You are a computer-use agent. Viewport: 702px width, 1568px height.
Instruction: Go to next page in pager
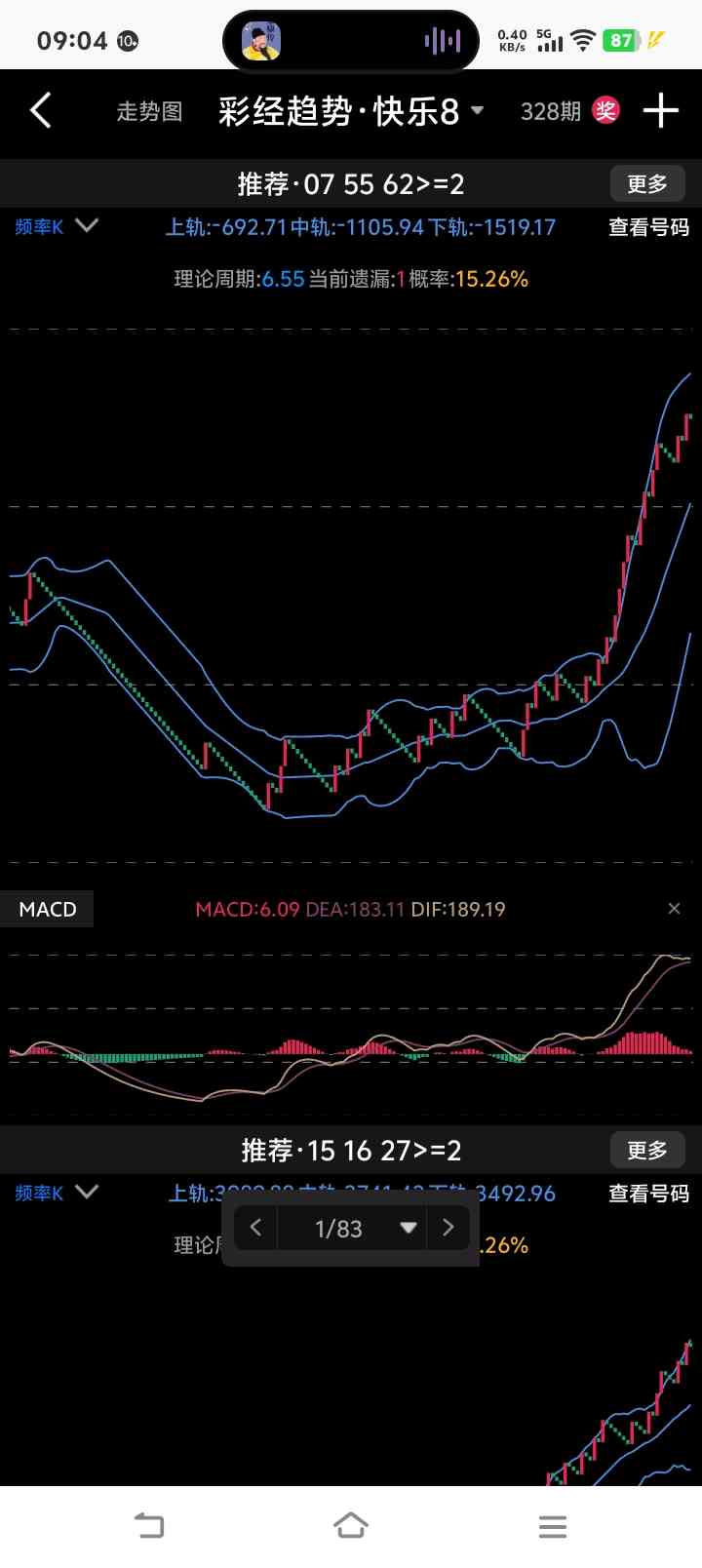tap(448, 1228)
